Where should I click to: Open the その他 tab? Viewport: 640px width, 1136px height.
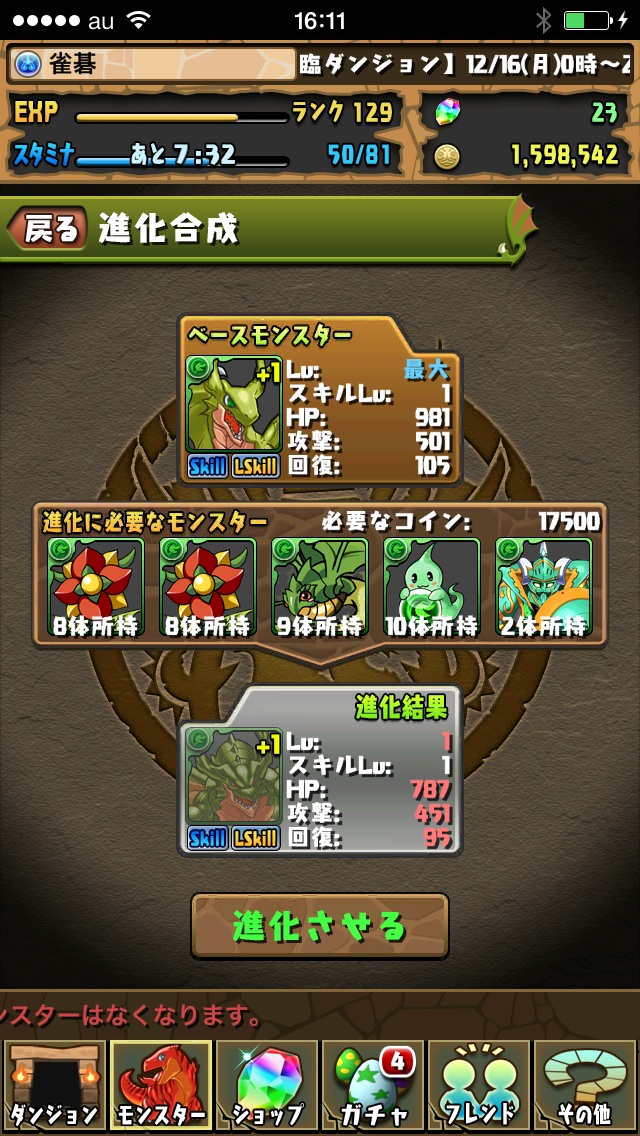click(586, 1086)
